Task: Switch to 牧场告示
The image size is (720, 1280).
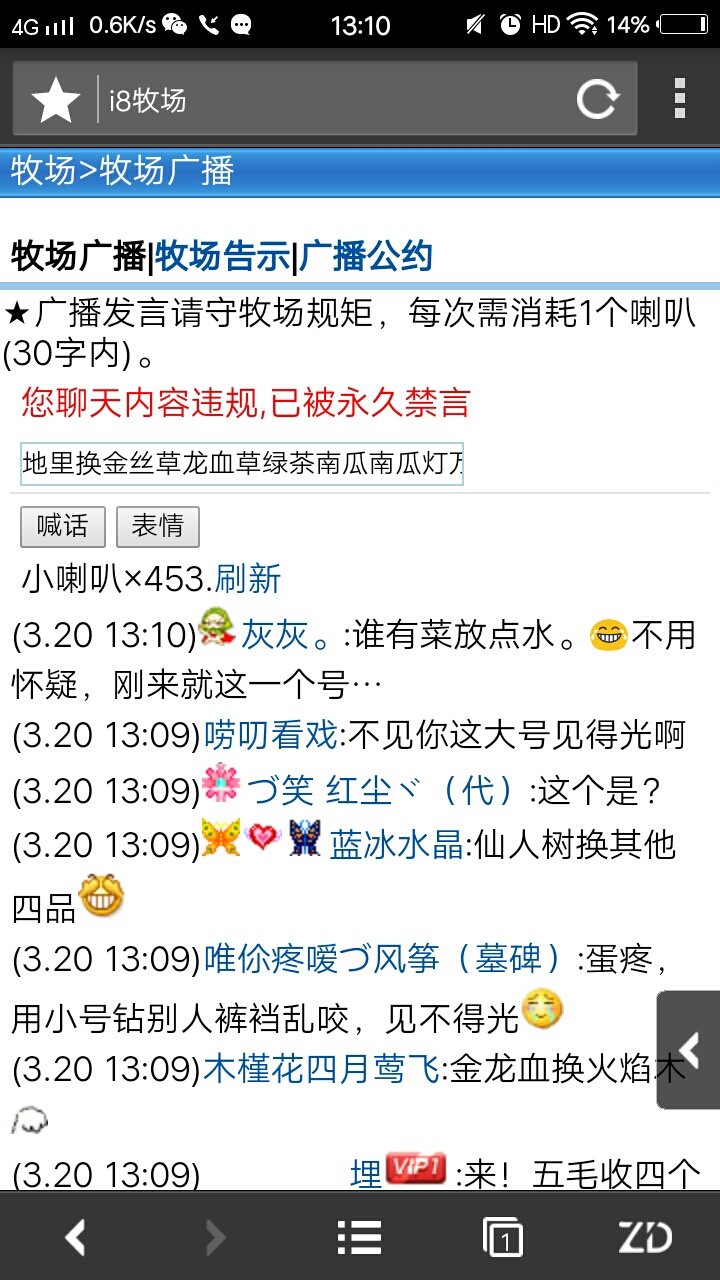Action: 223,257
